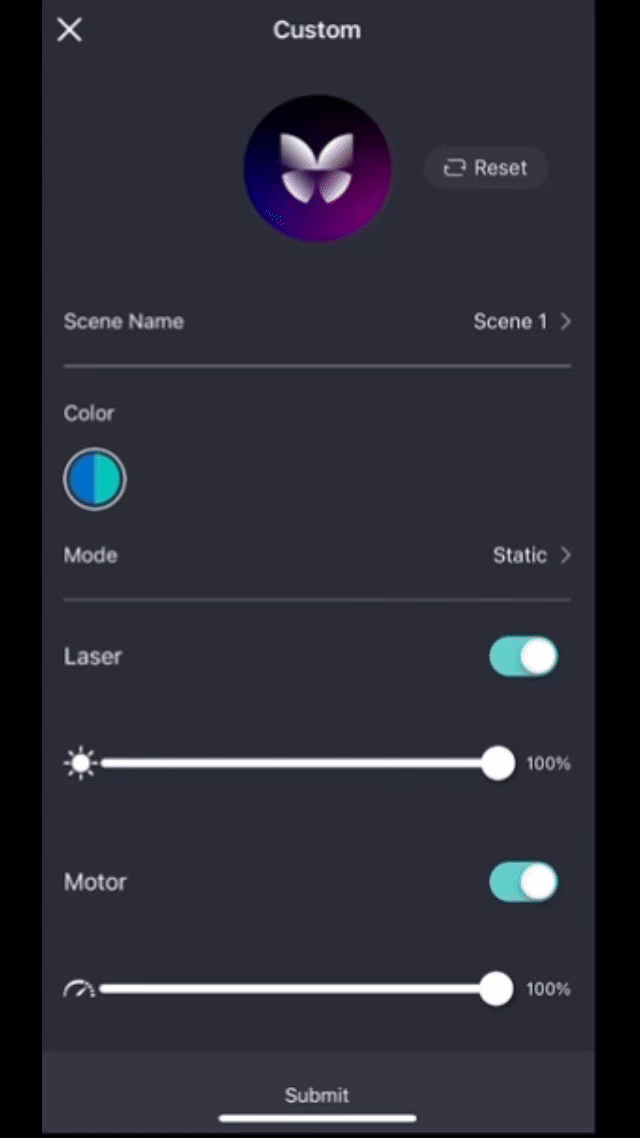640x1138 pixels.
Task: Submit the custom scene
Action: coord(317,1095)
